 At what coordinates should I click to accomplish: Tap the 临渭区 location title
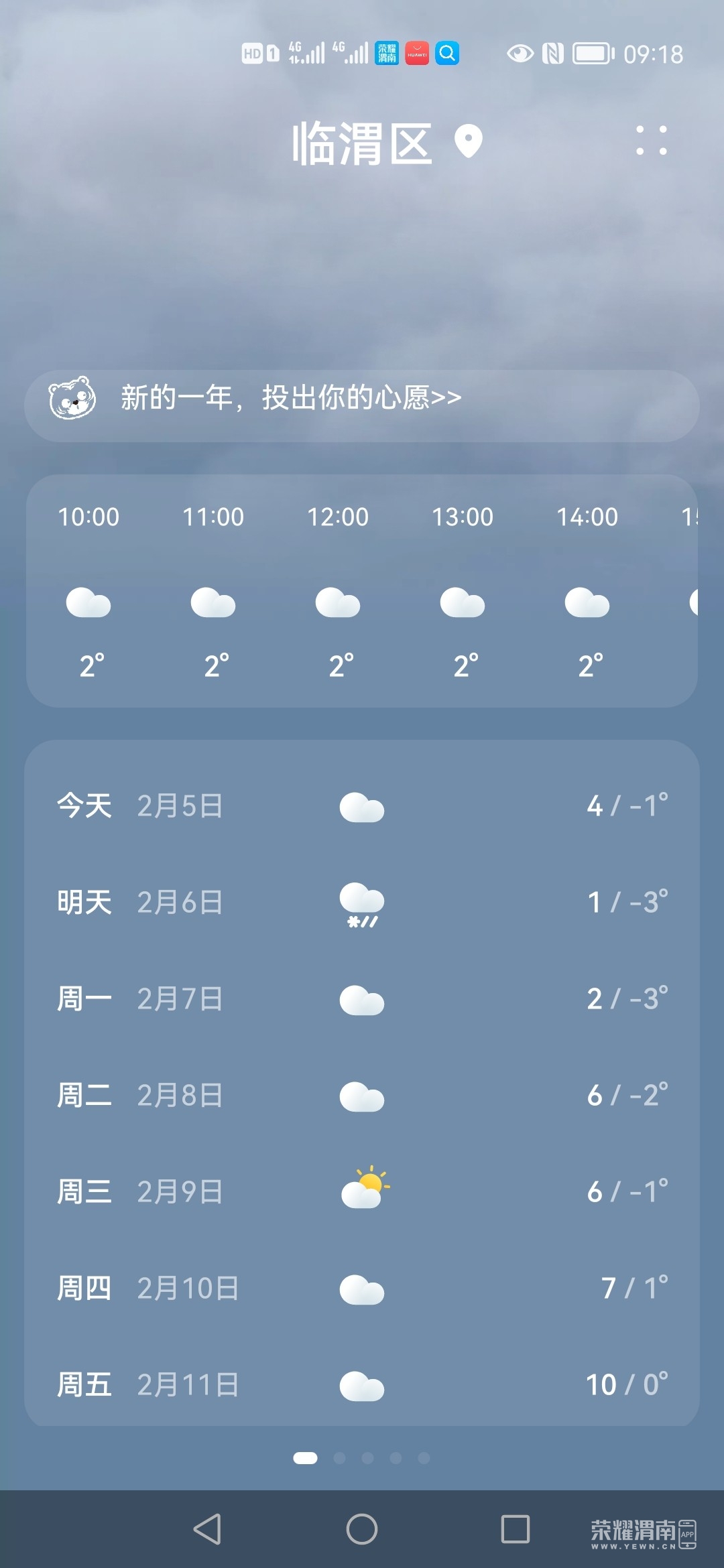[363, 143]
